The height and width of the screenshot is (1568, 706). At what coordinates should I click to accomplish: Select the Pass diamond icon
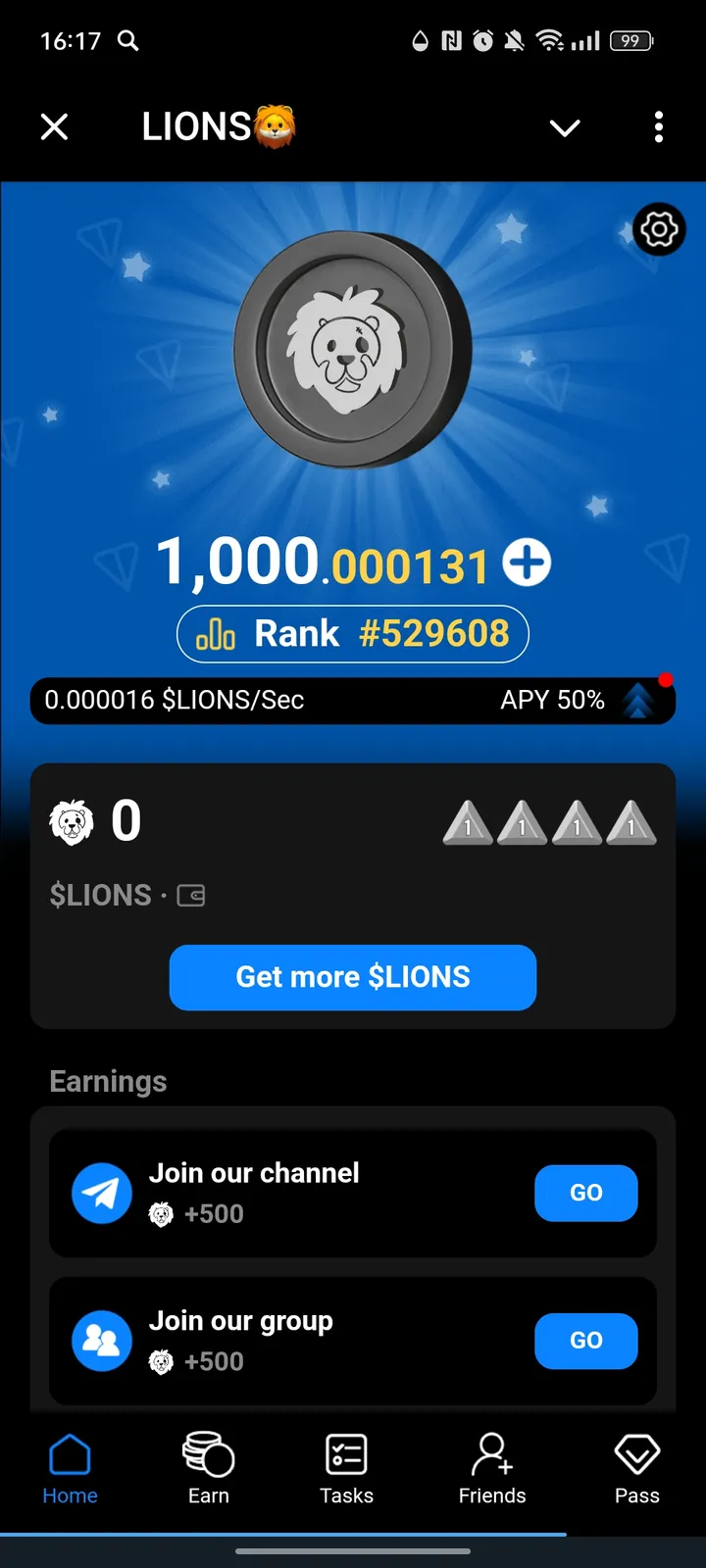click(x=635, y=1454)
